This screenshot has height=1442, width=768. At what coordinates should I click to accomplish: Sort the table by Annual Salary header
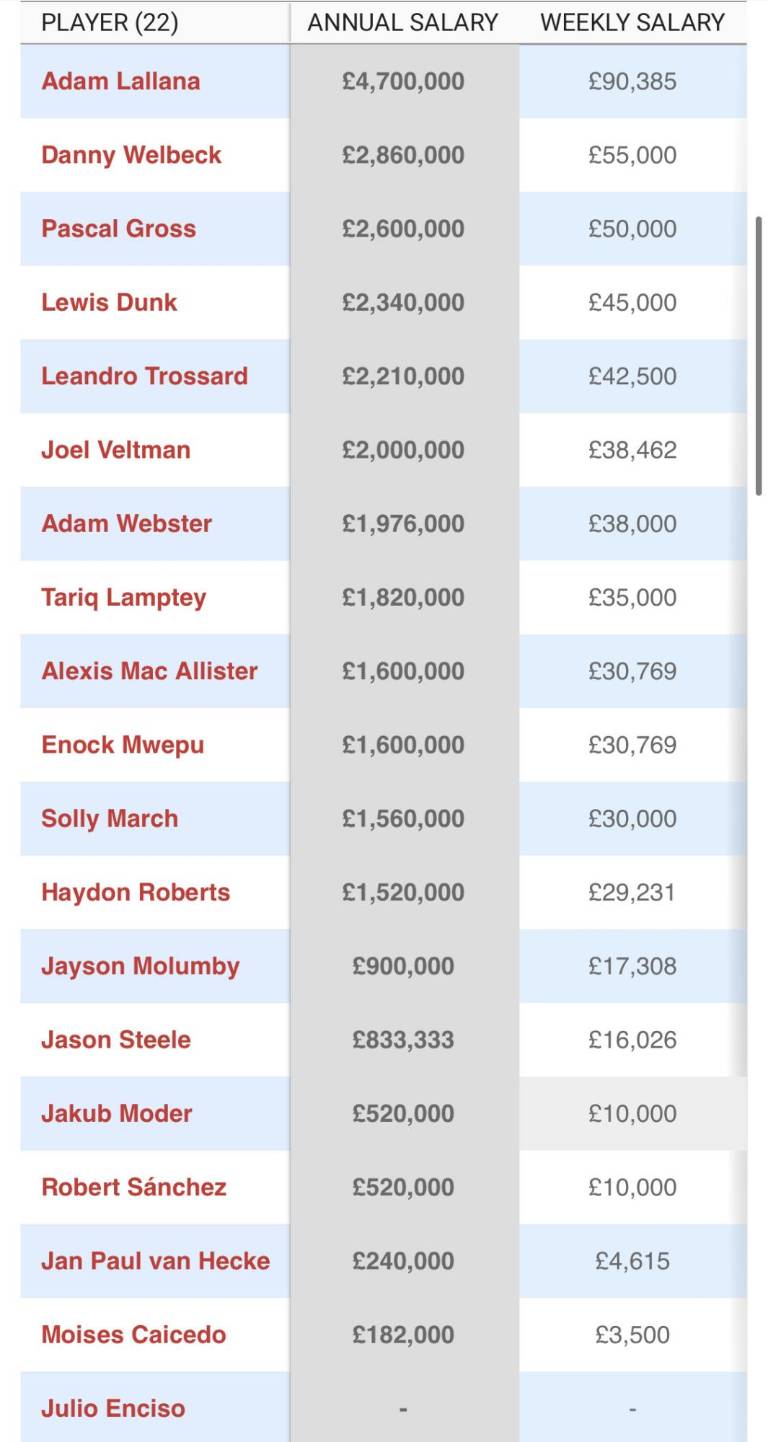pyautogui.click(x=403, y=23)
